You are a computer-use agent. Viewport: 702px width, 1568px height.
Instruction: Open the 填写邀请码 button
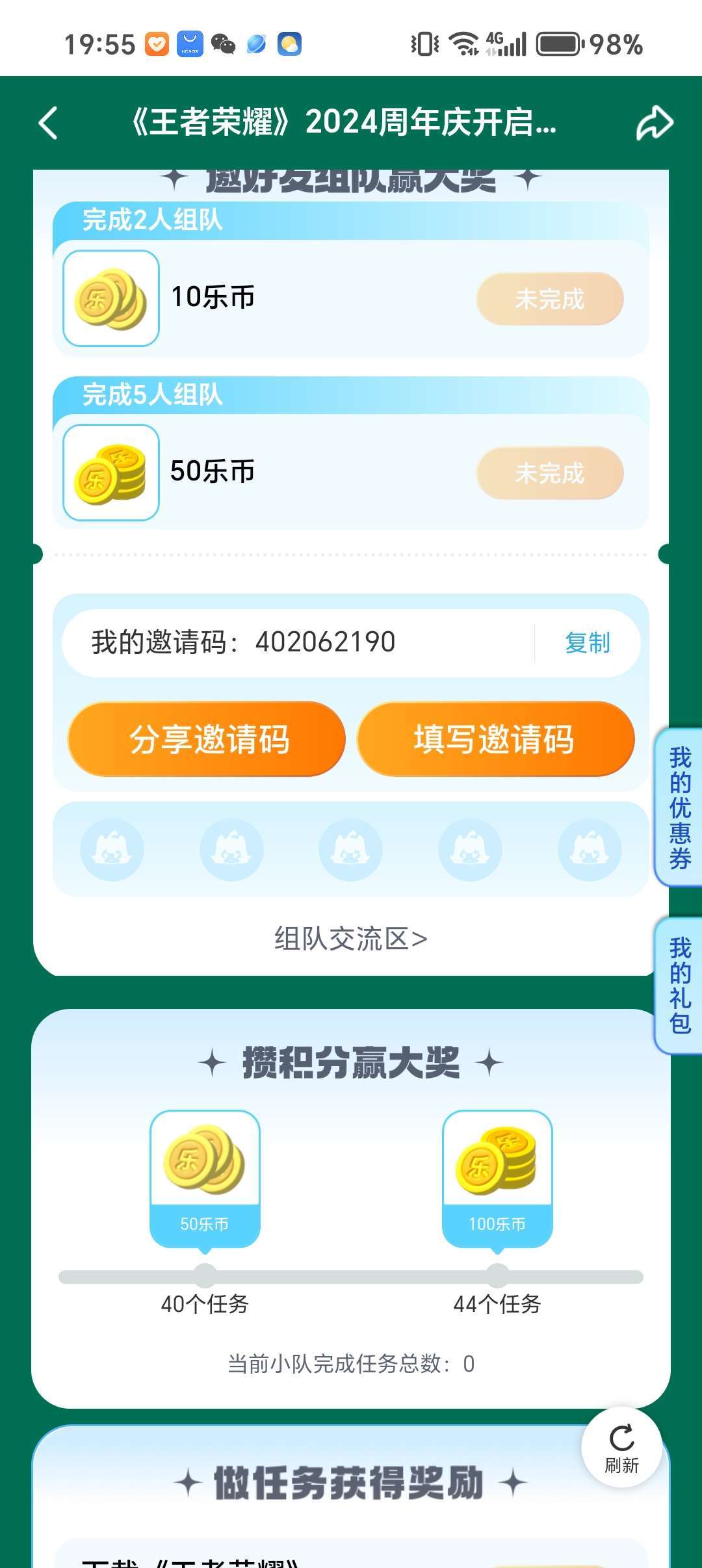pos(495,739)
